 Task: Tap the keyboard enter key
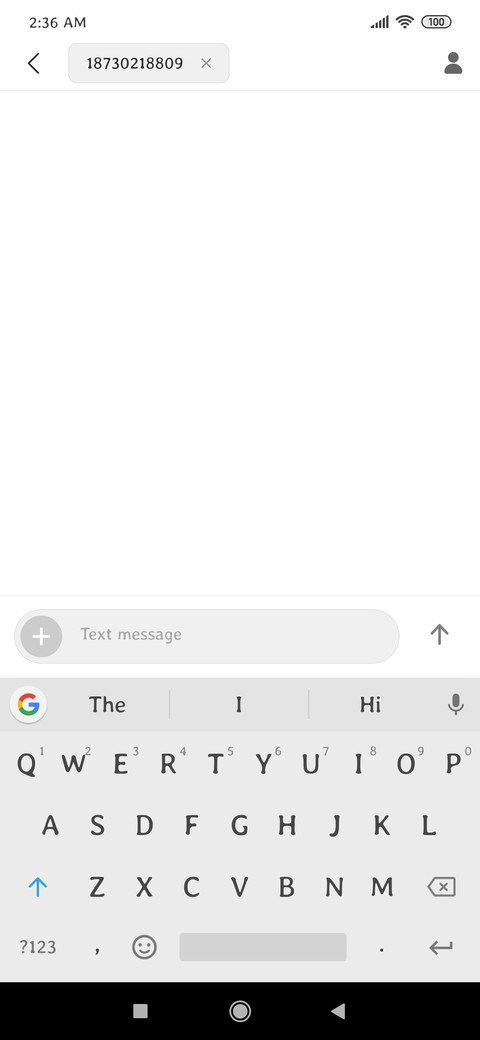point(441,948)
